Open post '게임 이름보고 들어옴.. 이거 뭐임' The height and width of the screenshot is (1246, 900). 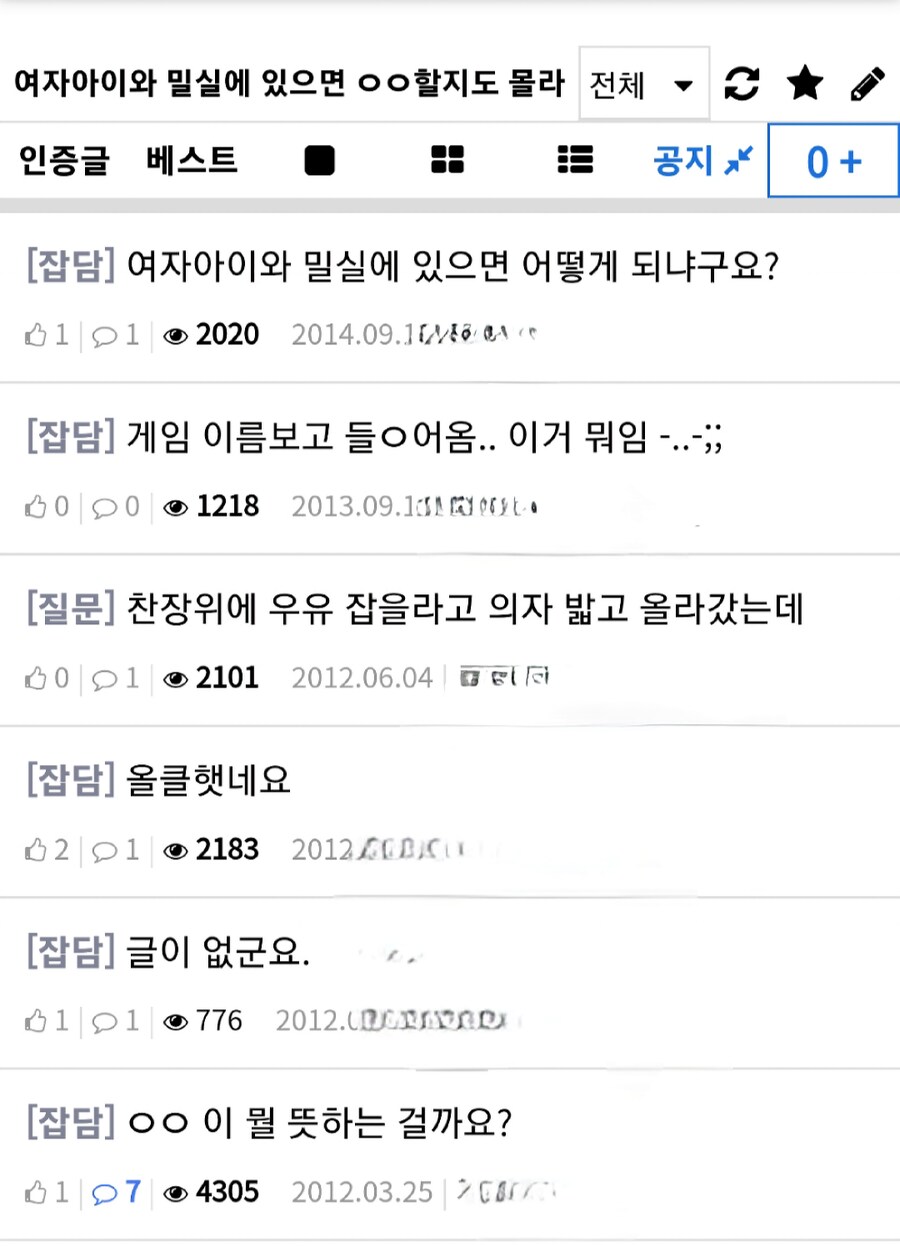[425, 438]
